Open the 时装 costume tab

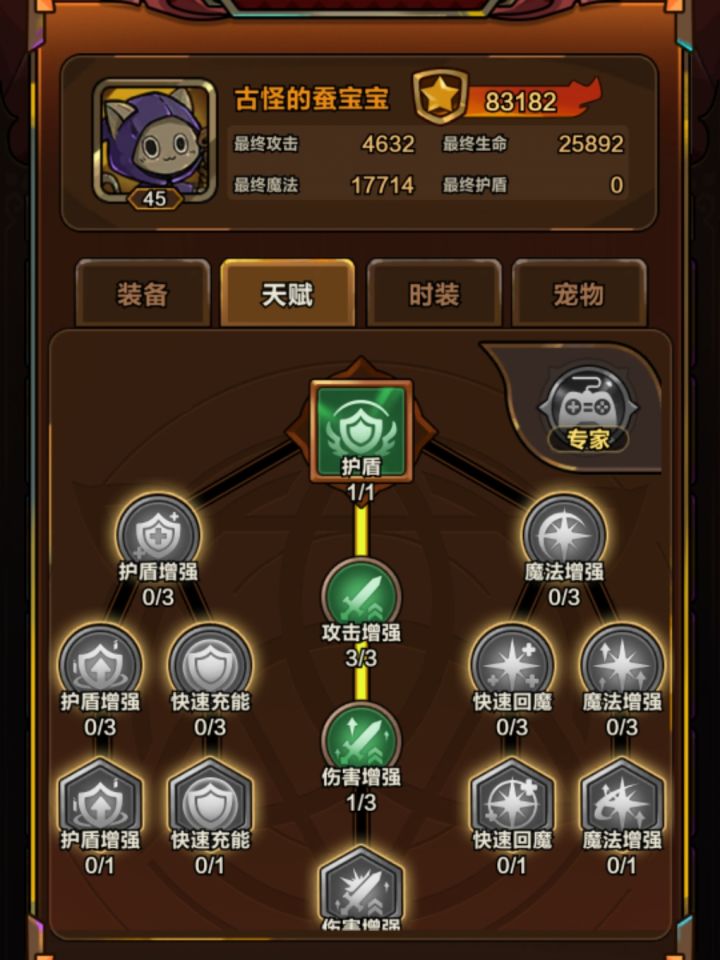(432, 292)
